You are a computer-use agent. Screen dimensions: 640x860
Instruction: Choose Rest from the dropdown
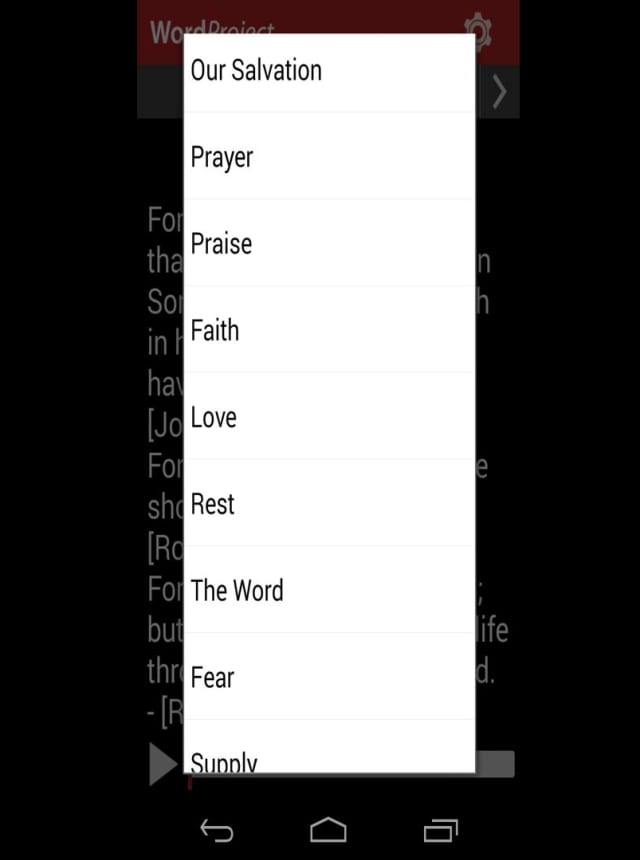pyautogui.click(x=328, y=504)
